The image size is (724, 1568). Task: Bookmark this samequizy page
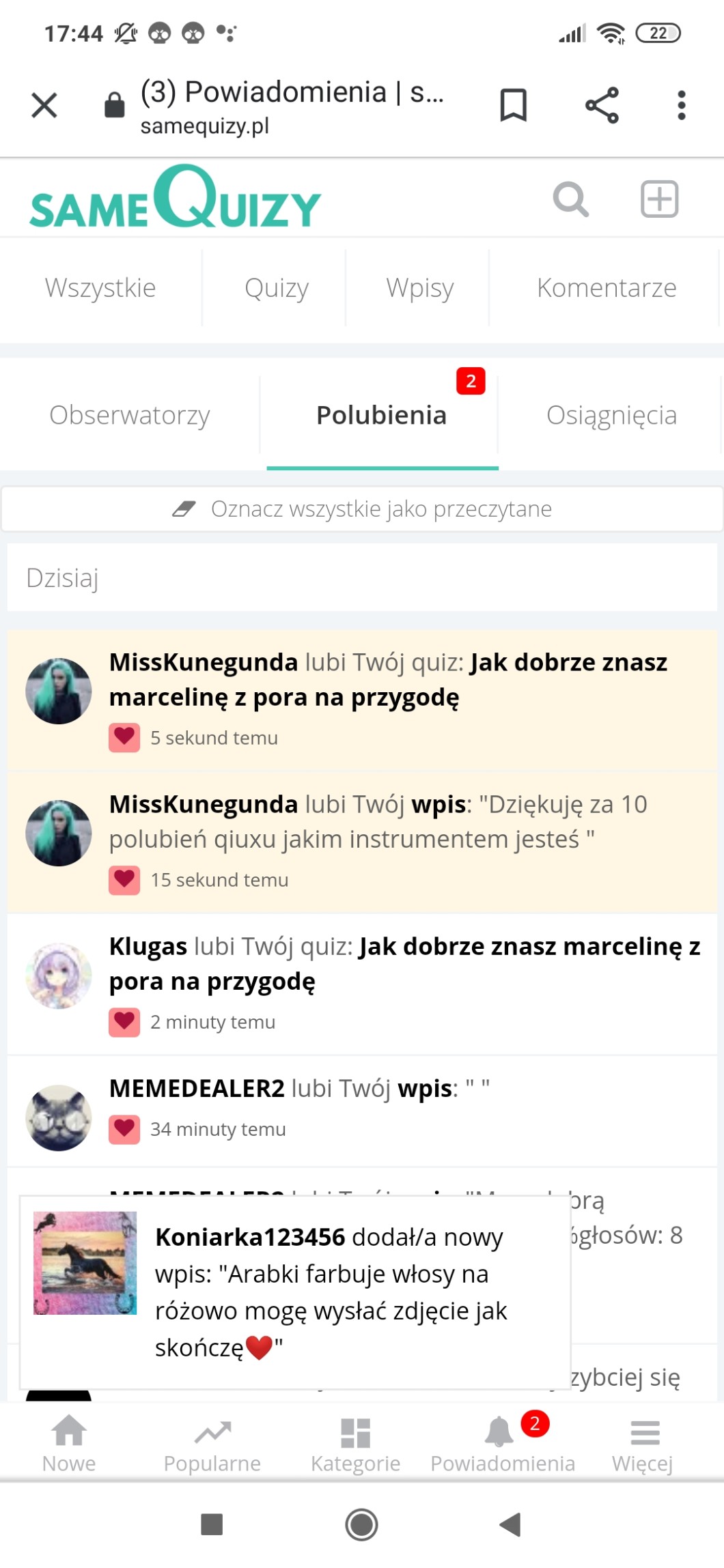(513, 105)
